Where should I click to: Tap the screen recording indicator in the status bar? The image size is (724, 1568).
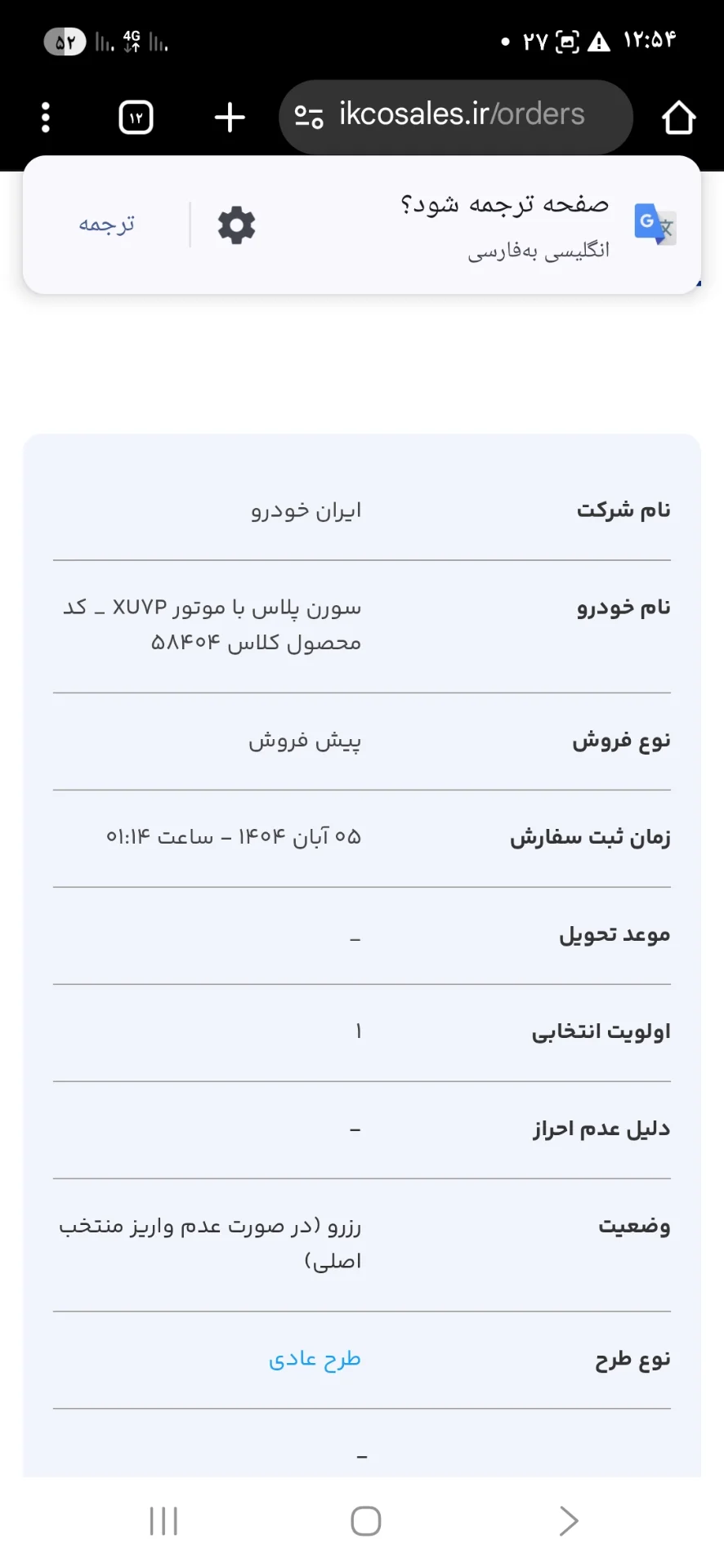[565, 41]
